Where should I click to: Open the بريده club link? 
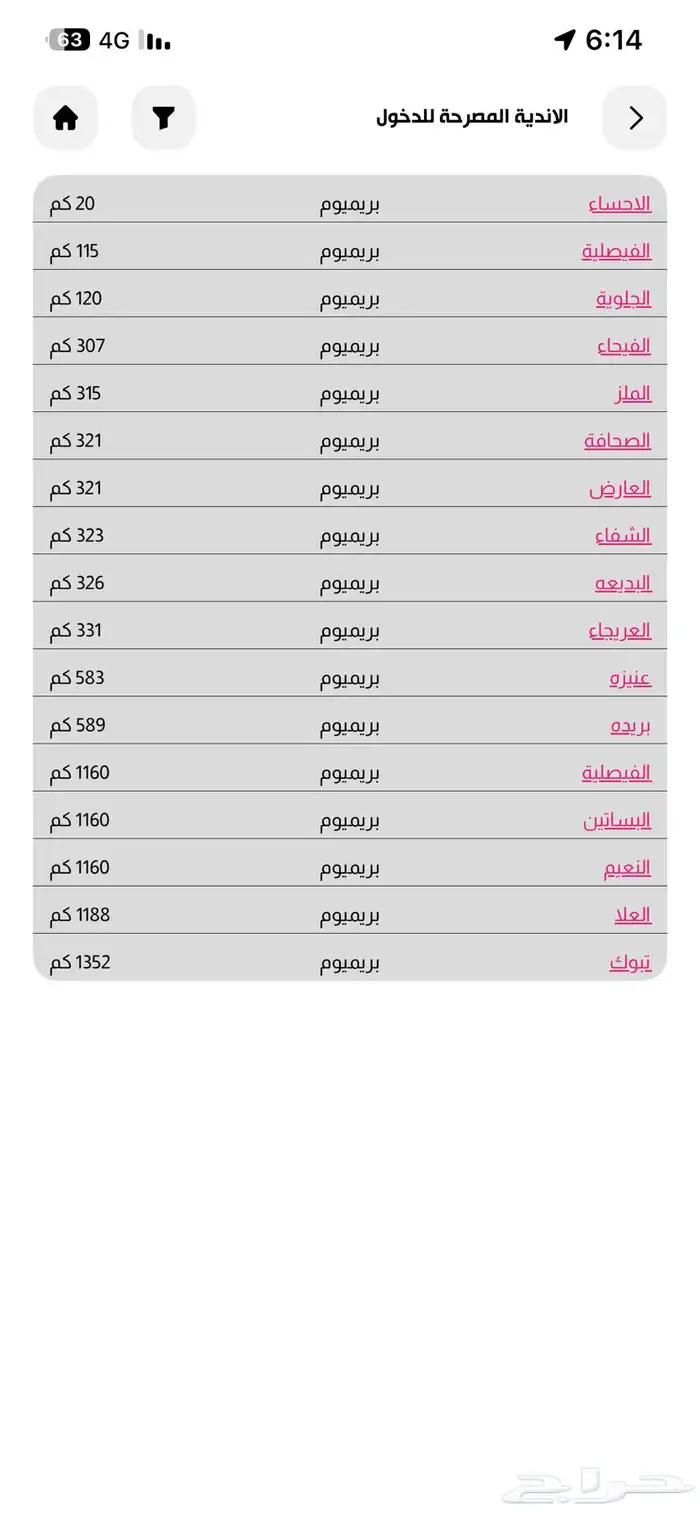click(631, 726)
